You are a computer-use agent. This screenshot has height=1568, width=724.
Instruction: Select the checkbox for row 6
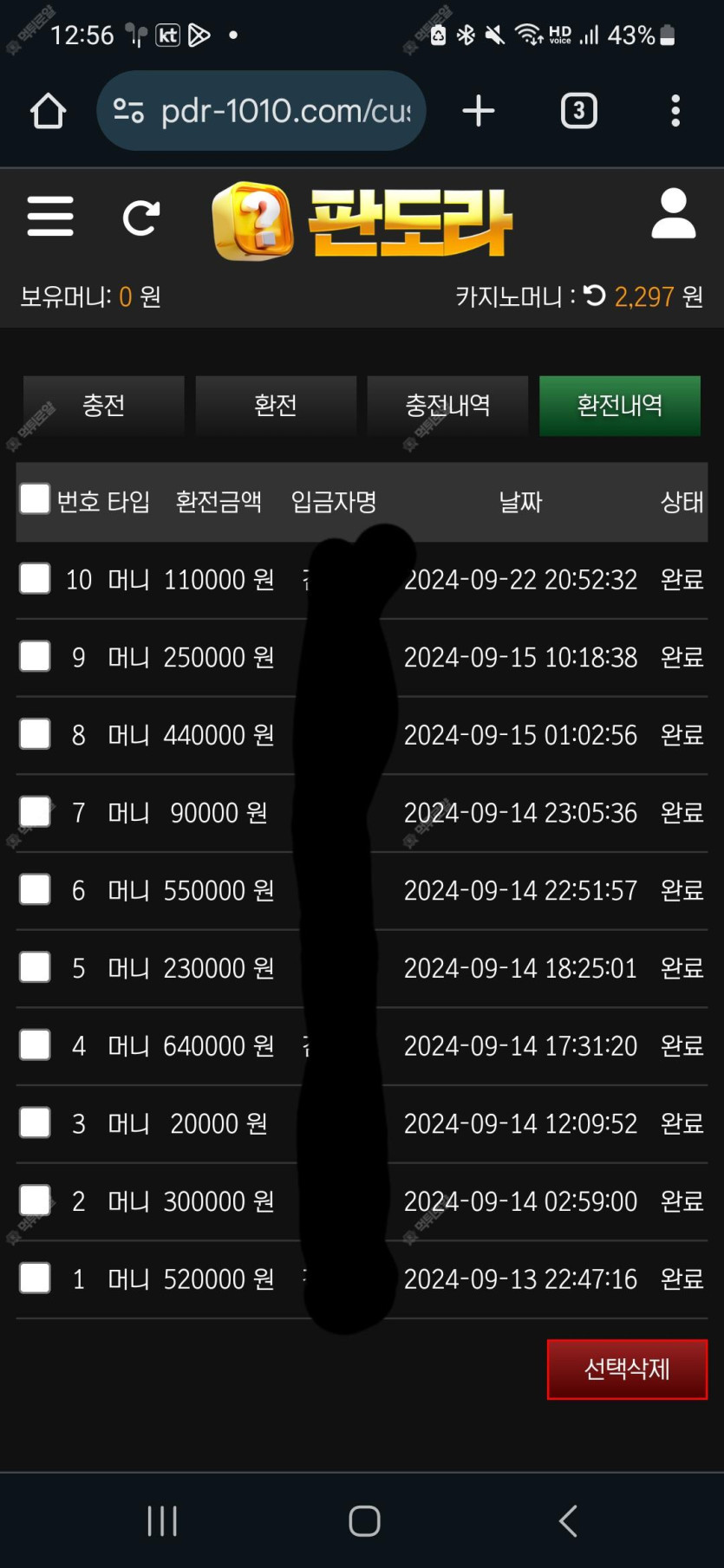click(35, 889)
